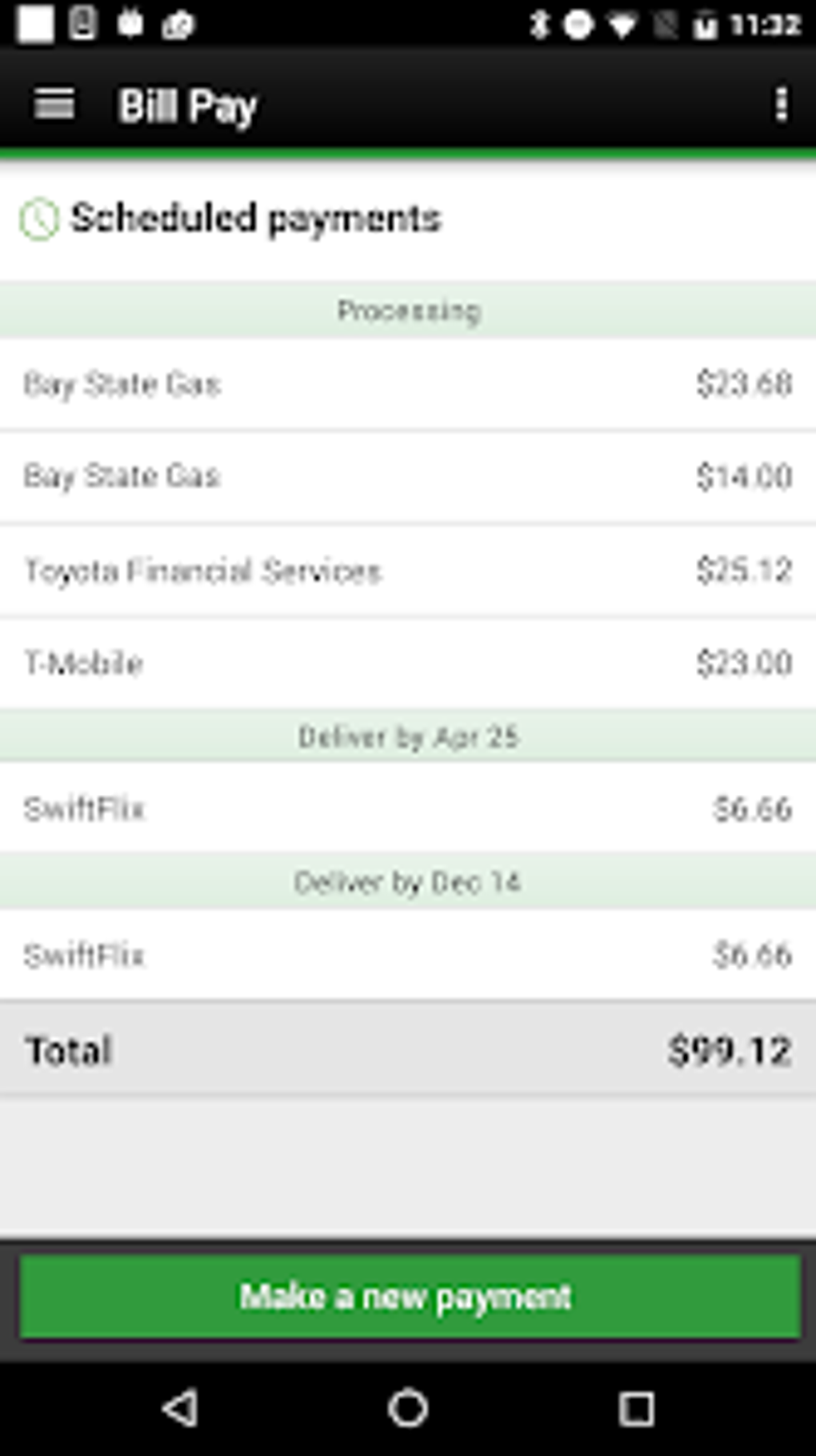This screenshot has height=1456, width=816.
Task: Collapse the Deliver by Apr 25 section
Action: pyautogui.click(x=408, y=736)
